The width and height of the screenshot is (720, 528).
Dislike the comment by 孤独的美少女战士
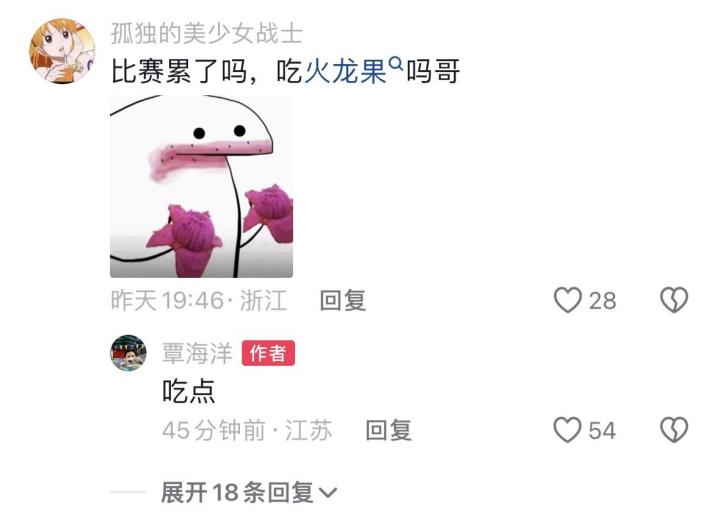pyautogui.click(x=675, y=300)
